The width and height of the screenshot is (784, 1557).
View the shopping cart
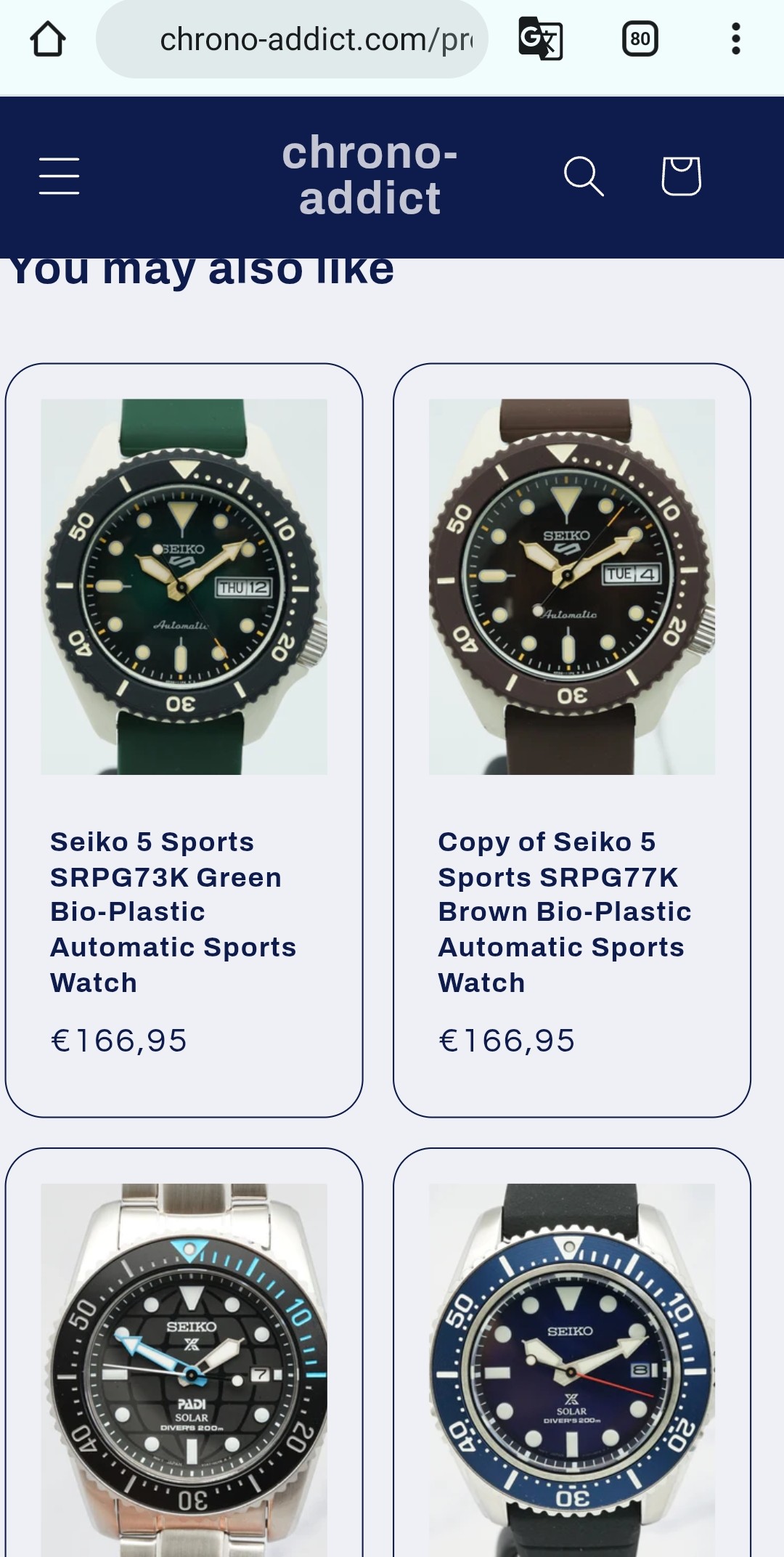tap(681, 176)
